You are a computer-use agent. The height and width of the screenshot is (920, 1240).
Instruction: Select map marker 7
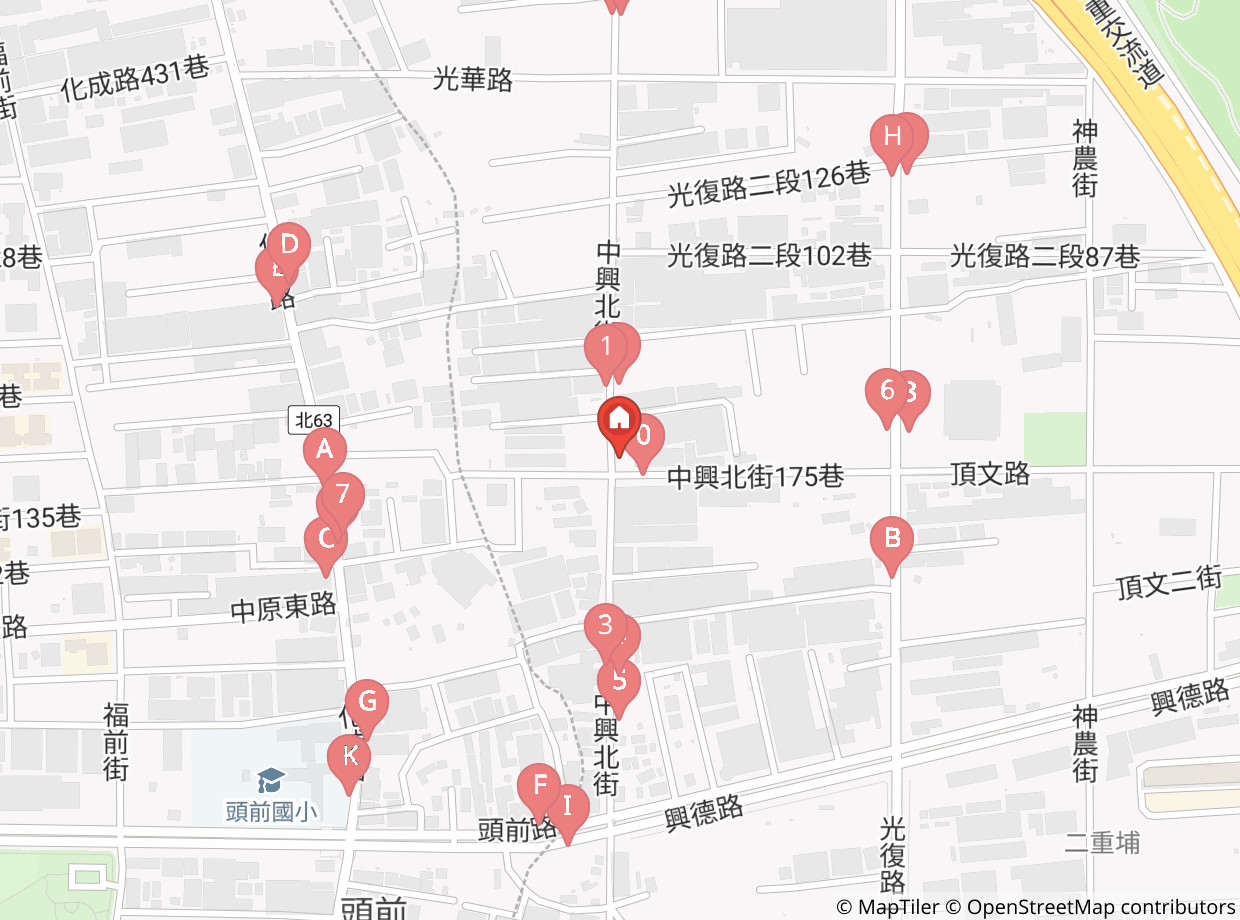pos(343,493)
